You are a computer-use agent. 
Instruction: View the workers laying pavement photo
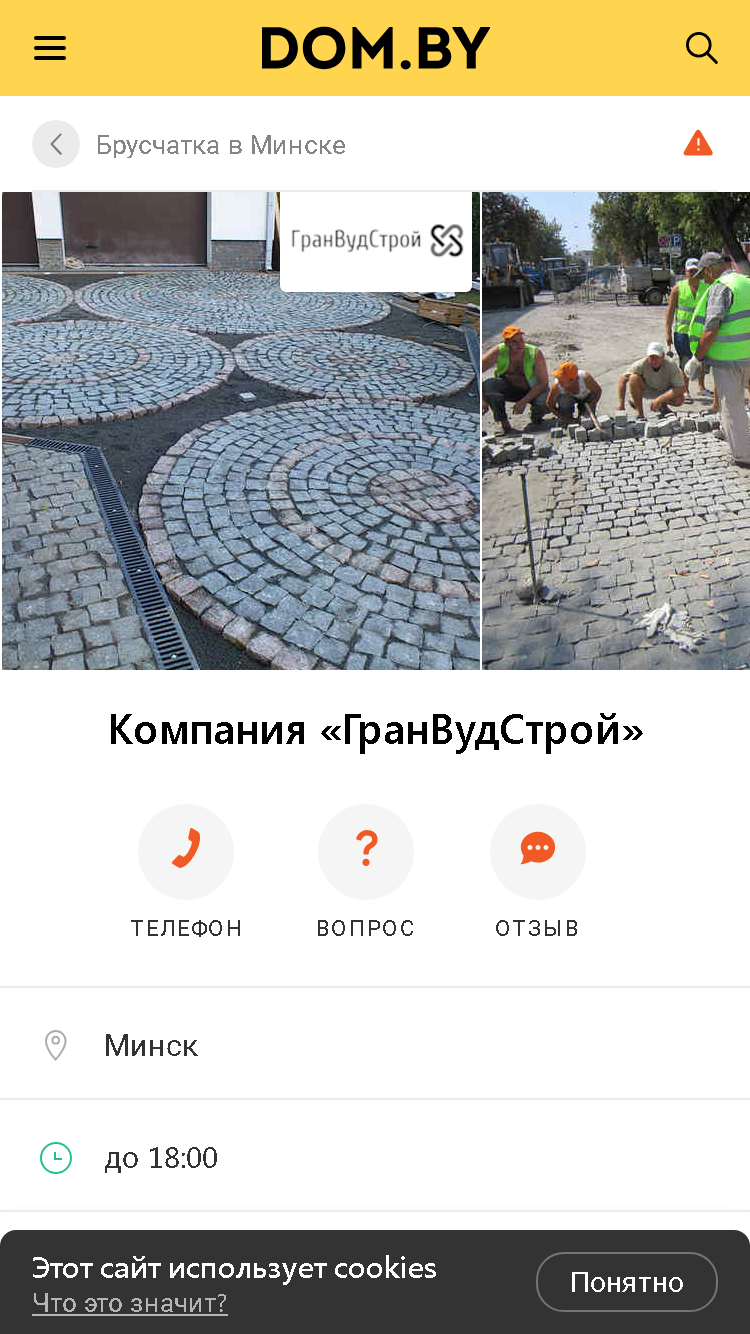[x=616, y=430]
